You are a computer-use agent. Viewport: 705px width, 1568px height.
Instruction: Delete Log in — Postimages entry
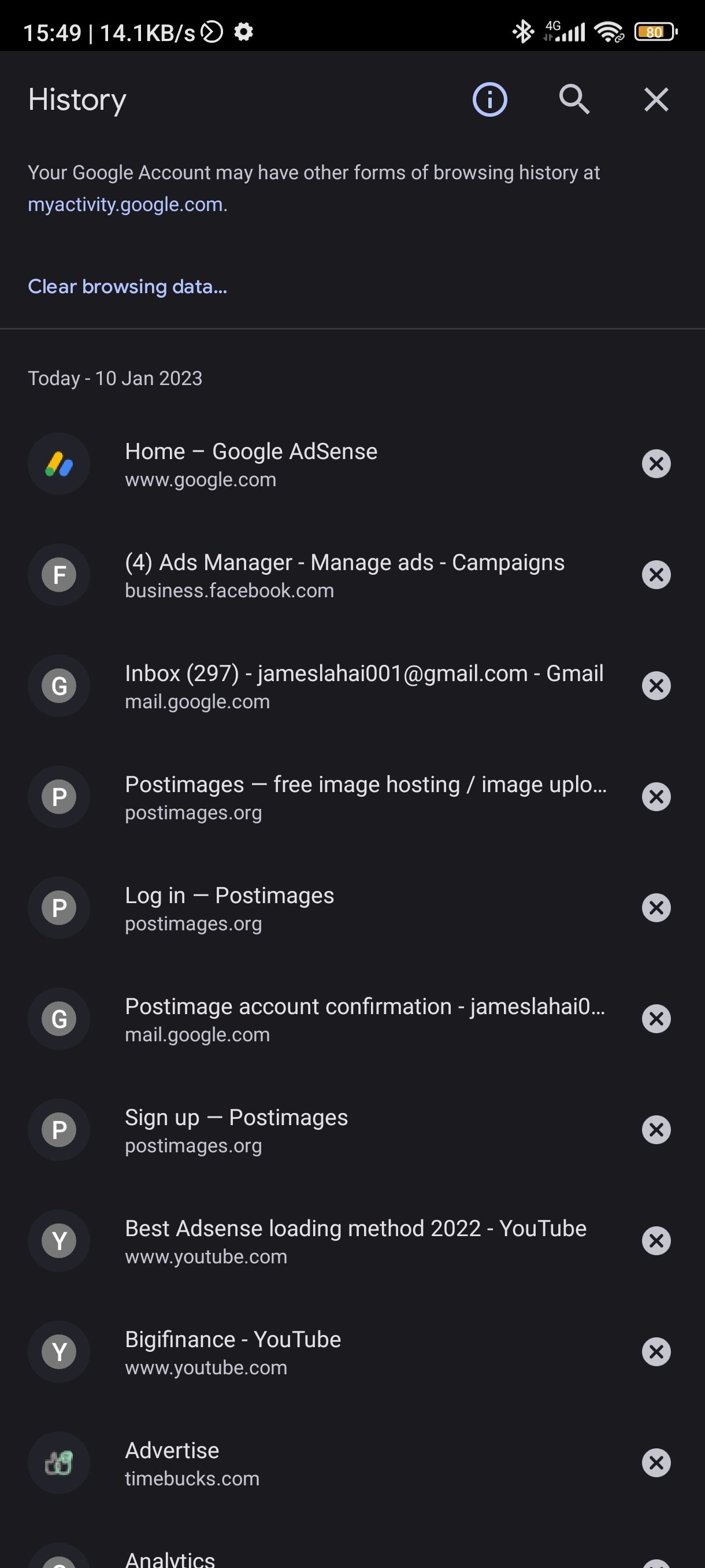click(x=656, y=908)
